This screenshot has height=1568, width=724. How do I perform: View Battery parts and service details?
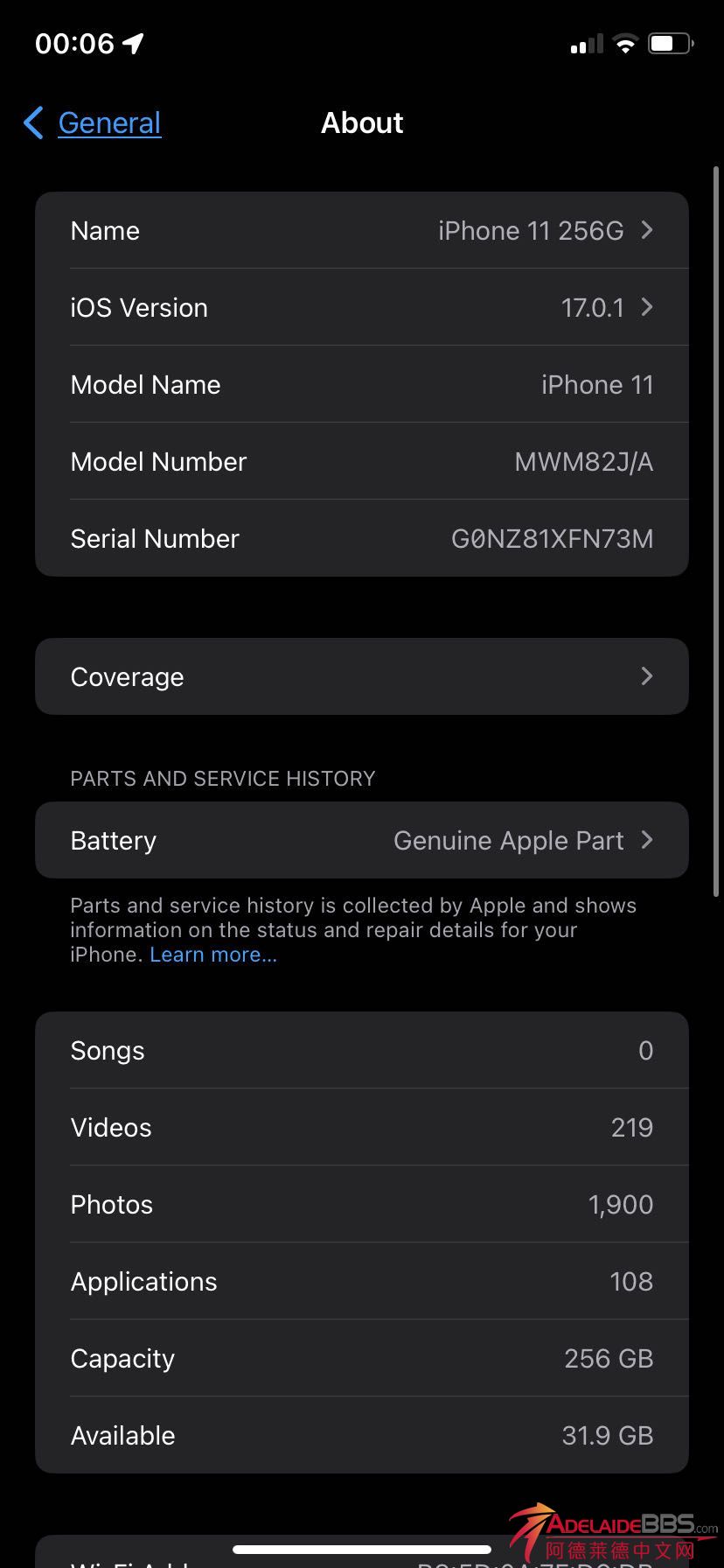[x=361, y=841]
